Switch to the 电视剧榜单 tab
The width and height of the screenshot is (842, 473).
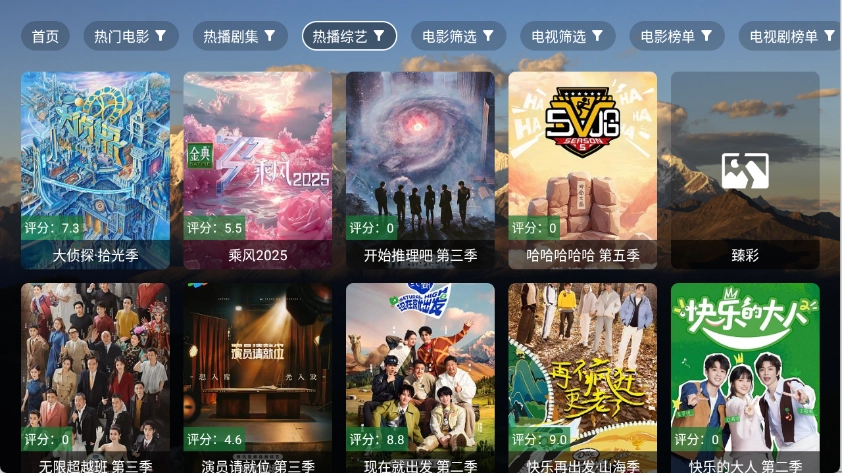click(790, 36)
